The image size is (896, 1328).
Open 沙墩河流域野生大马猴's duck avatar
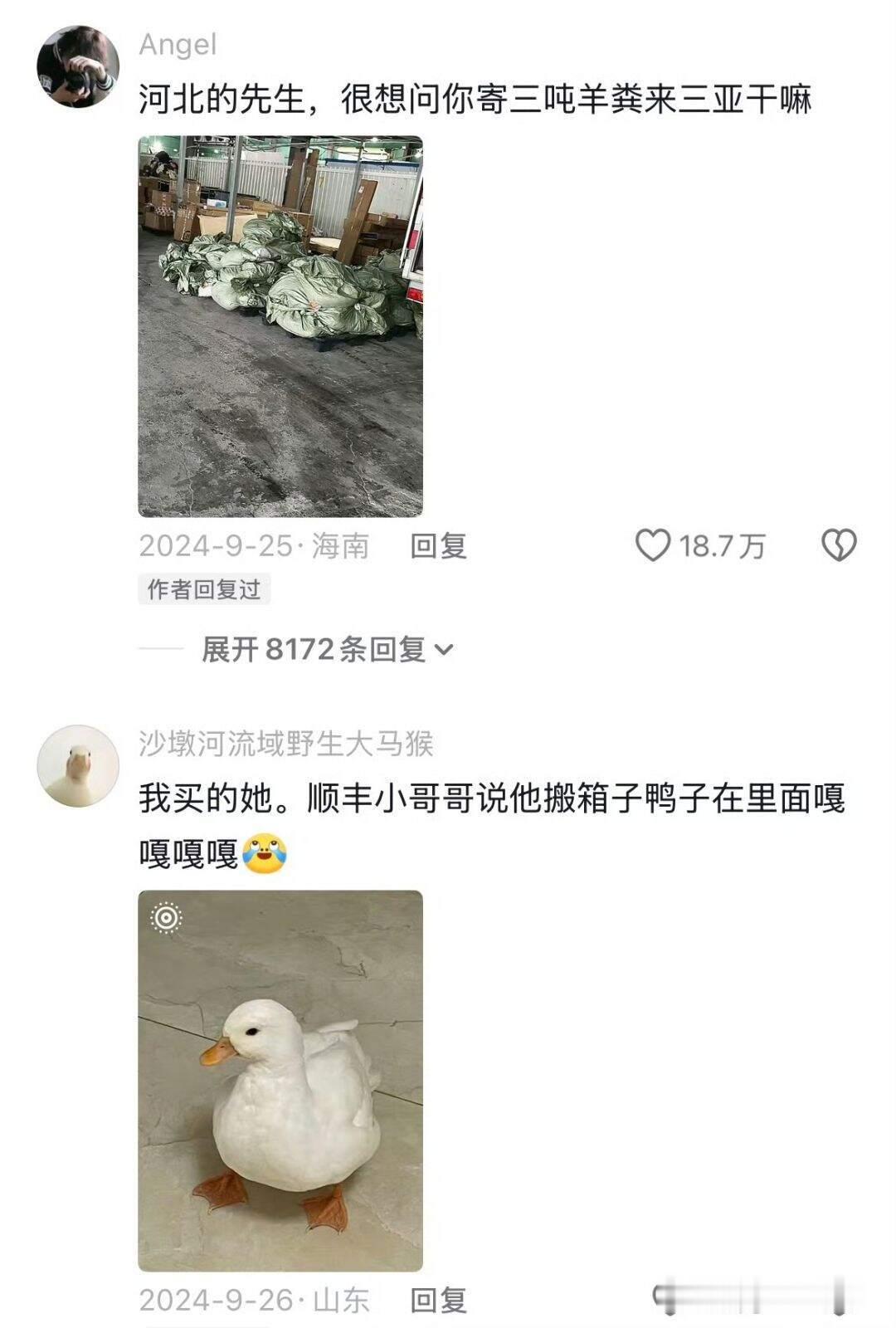(78, 766)
